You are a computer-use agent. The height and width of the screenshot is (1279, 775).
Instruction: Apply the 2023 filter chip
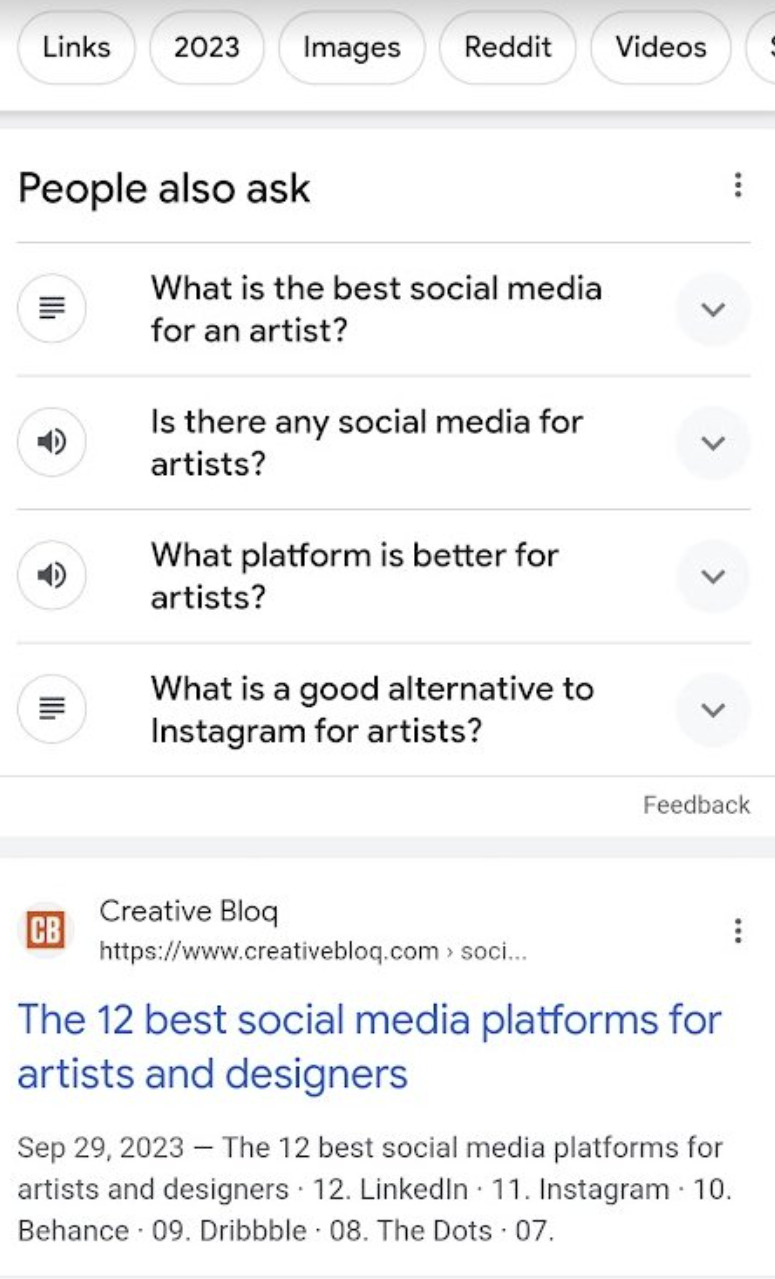[x=206, y=46]
